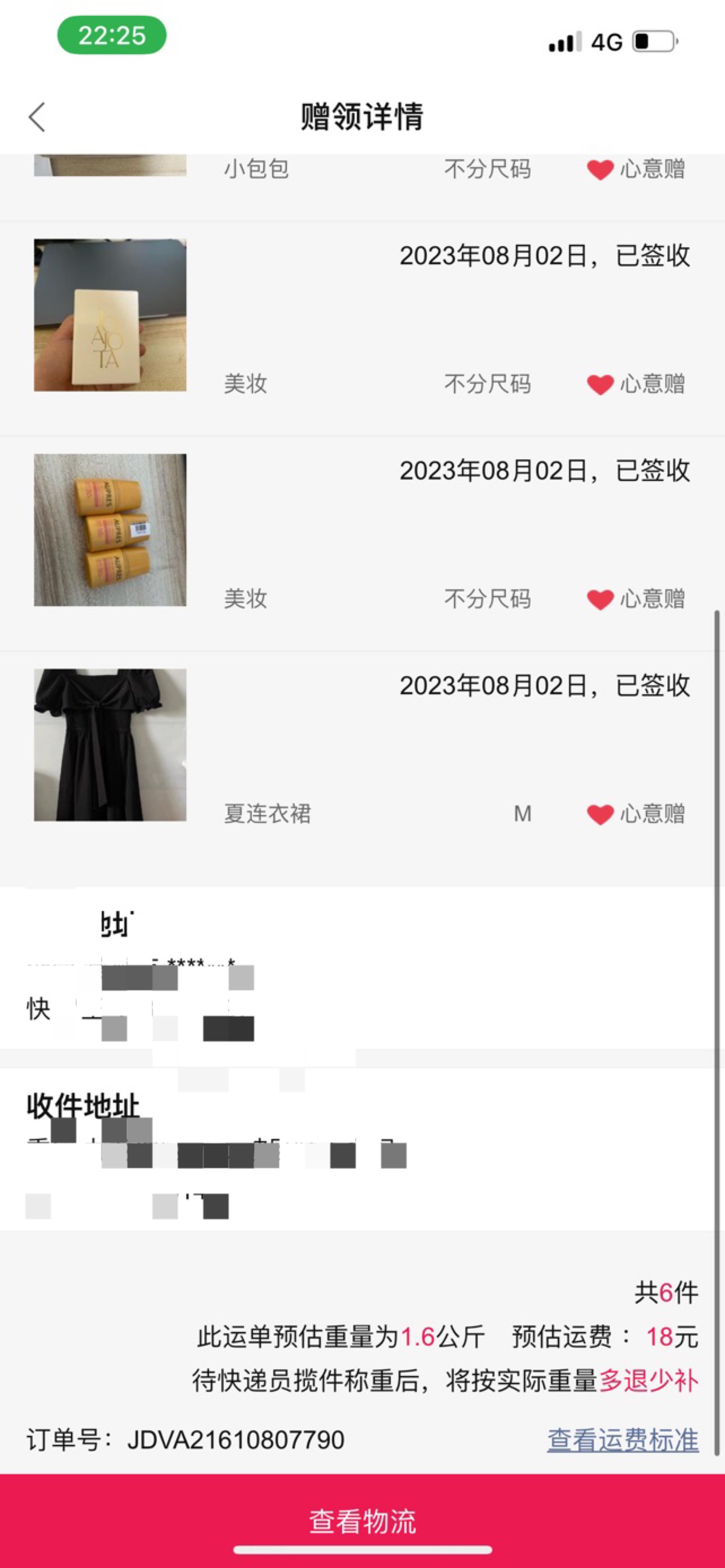Tap the 查看物流 button
725x1568 pixels.
(363, 1521)
